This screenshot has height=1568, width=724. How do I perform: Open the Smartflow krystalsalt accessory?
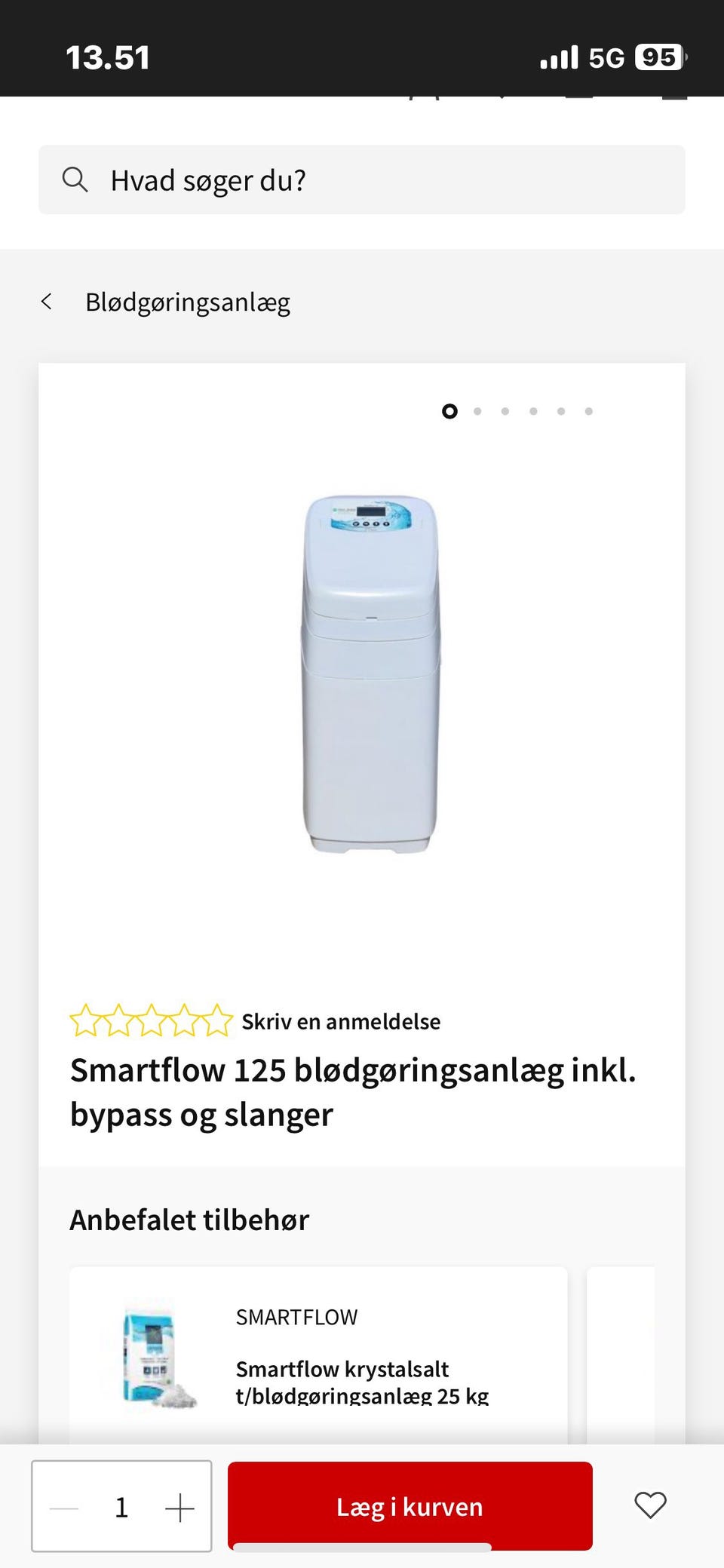coord(363,1382)
